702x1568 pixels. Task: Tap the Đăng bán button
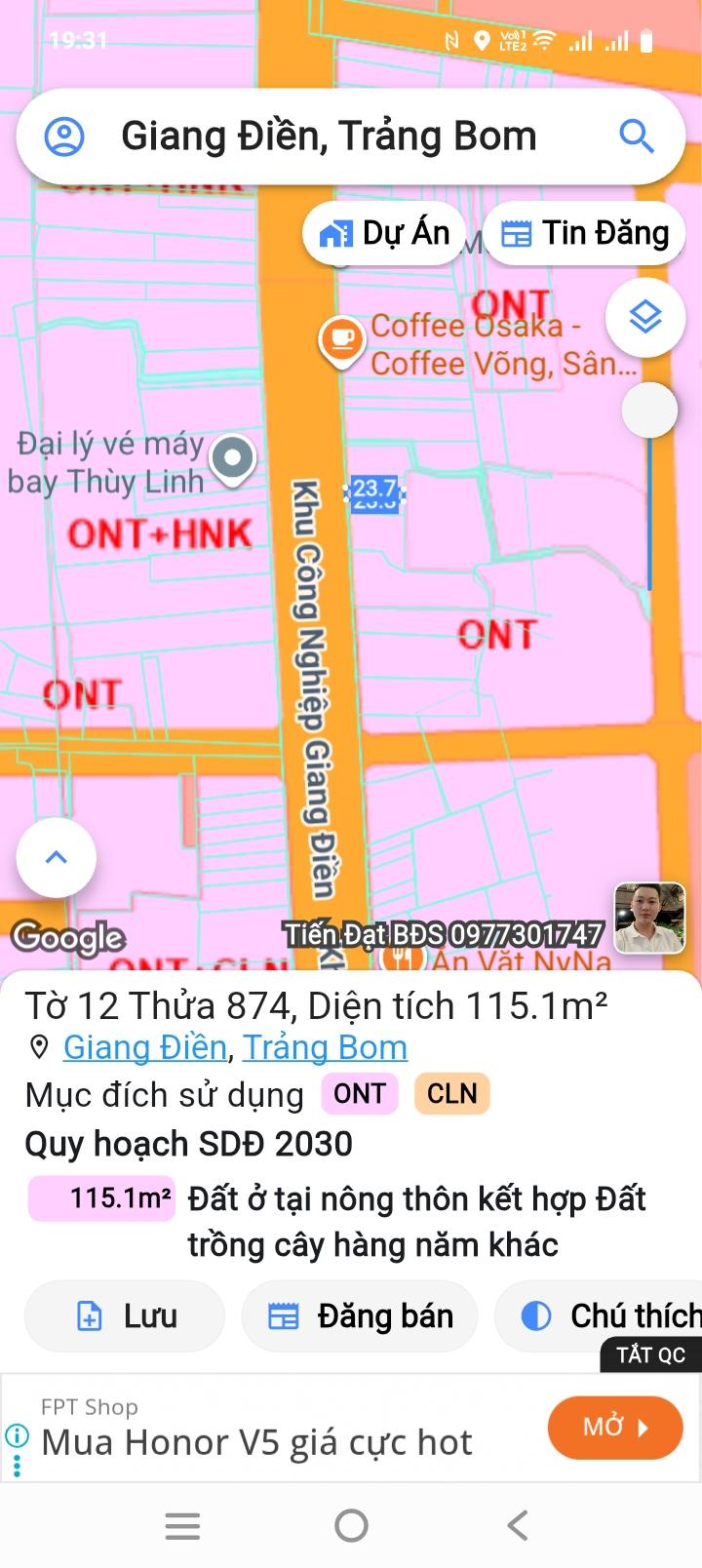[x=360, y=1316]
